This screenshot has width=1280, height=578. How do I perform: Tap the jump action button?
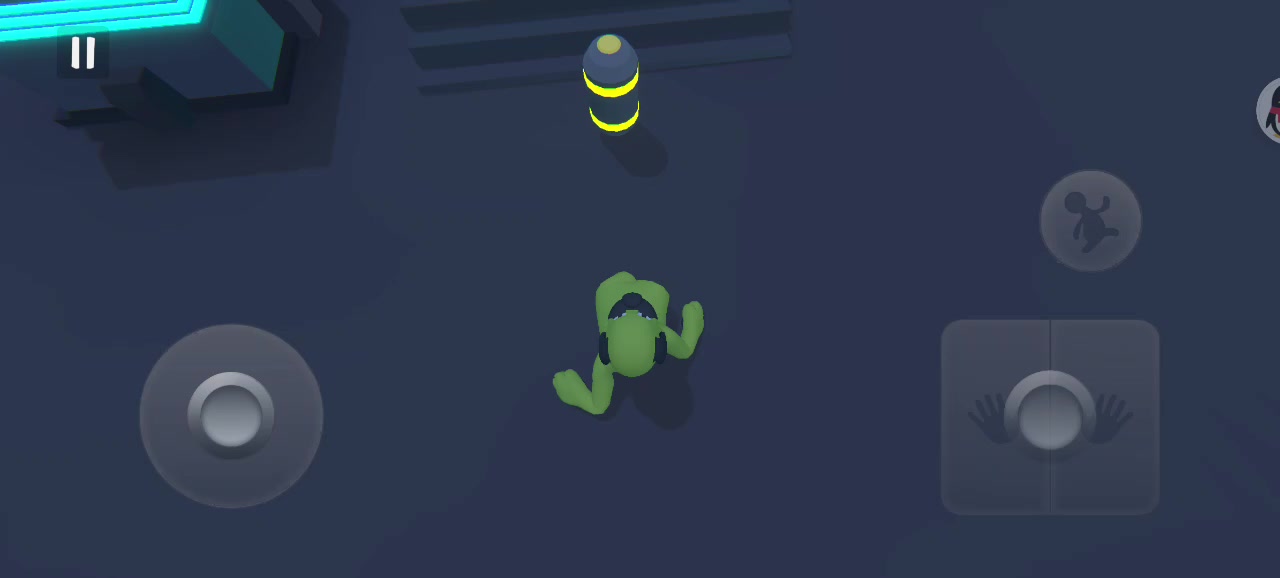[1090, 220]
